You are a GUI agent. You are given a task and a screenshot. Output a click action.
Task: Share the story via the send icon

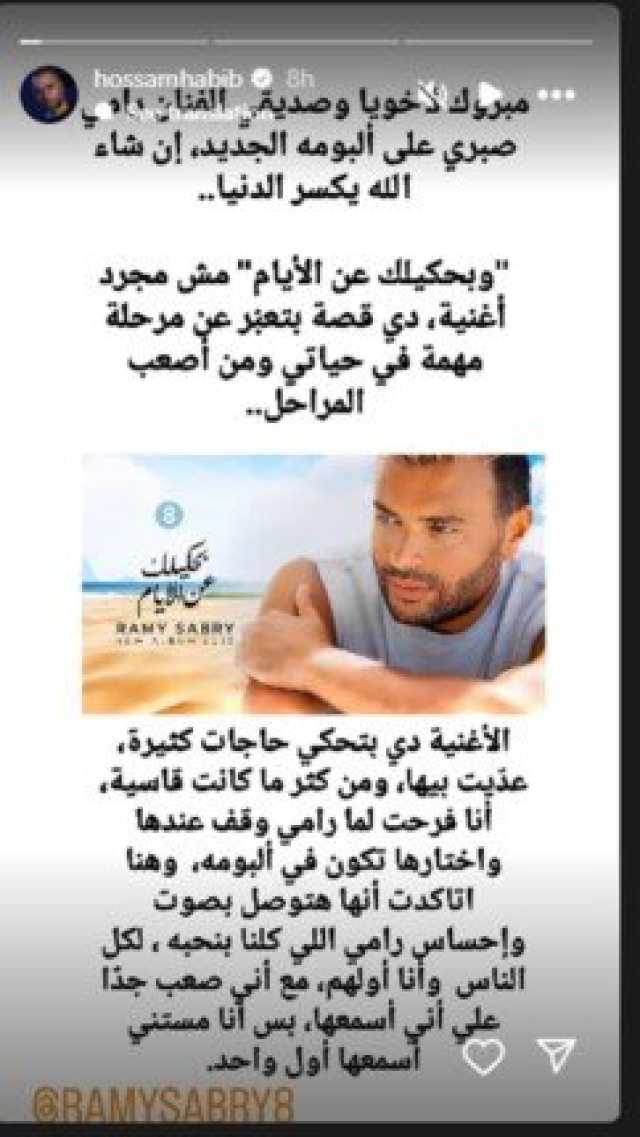(557, 1056)
